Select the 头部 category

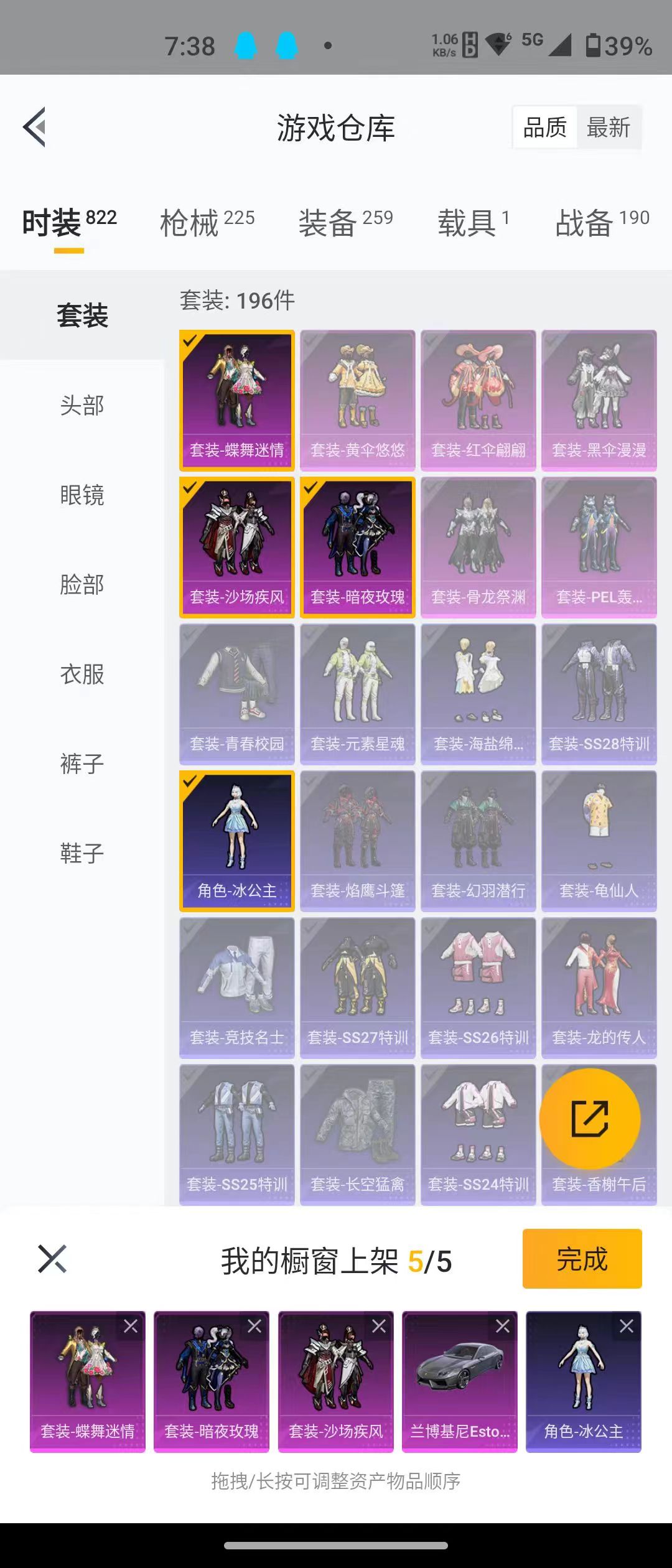click(82, 406)
